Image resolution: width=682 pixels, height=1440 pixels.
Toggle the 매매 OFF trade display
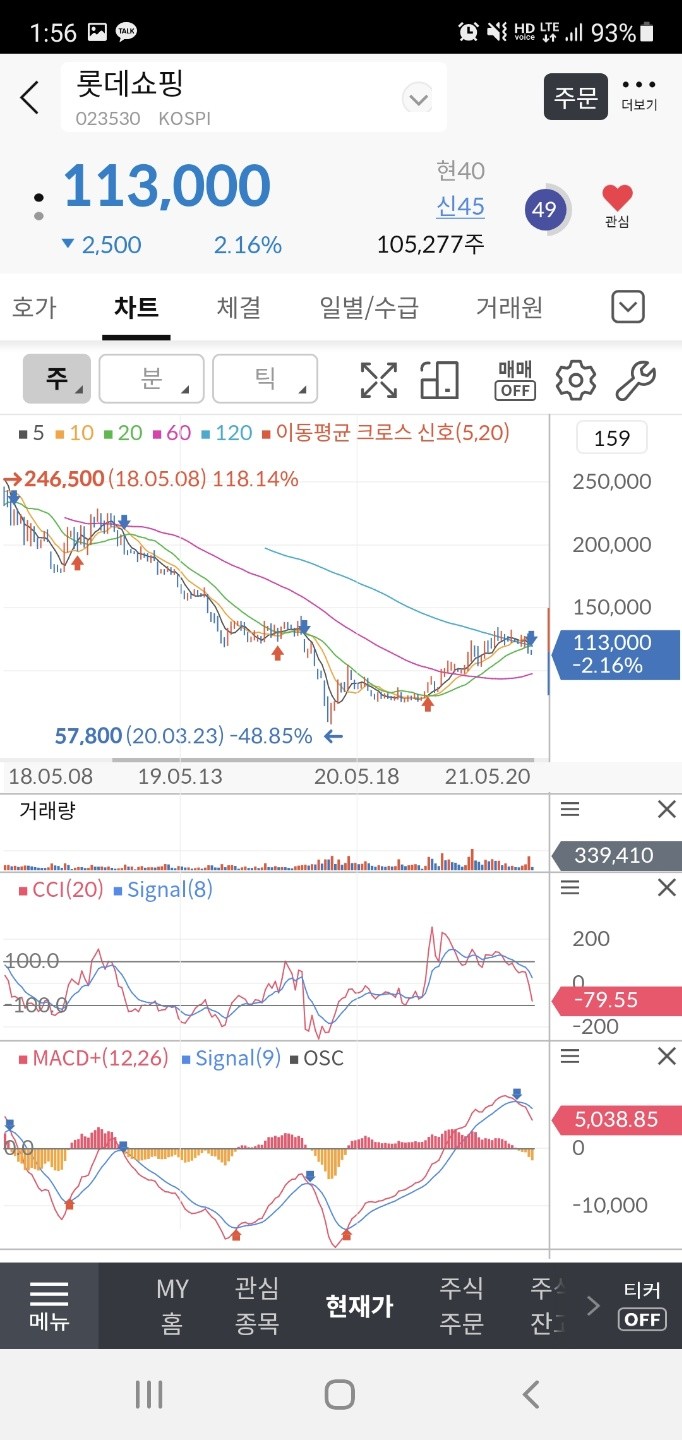(516, 380)
